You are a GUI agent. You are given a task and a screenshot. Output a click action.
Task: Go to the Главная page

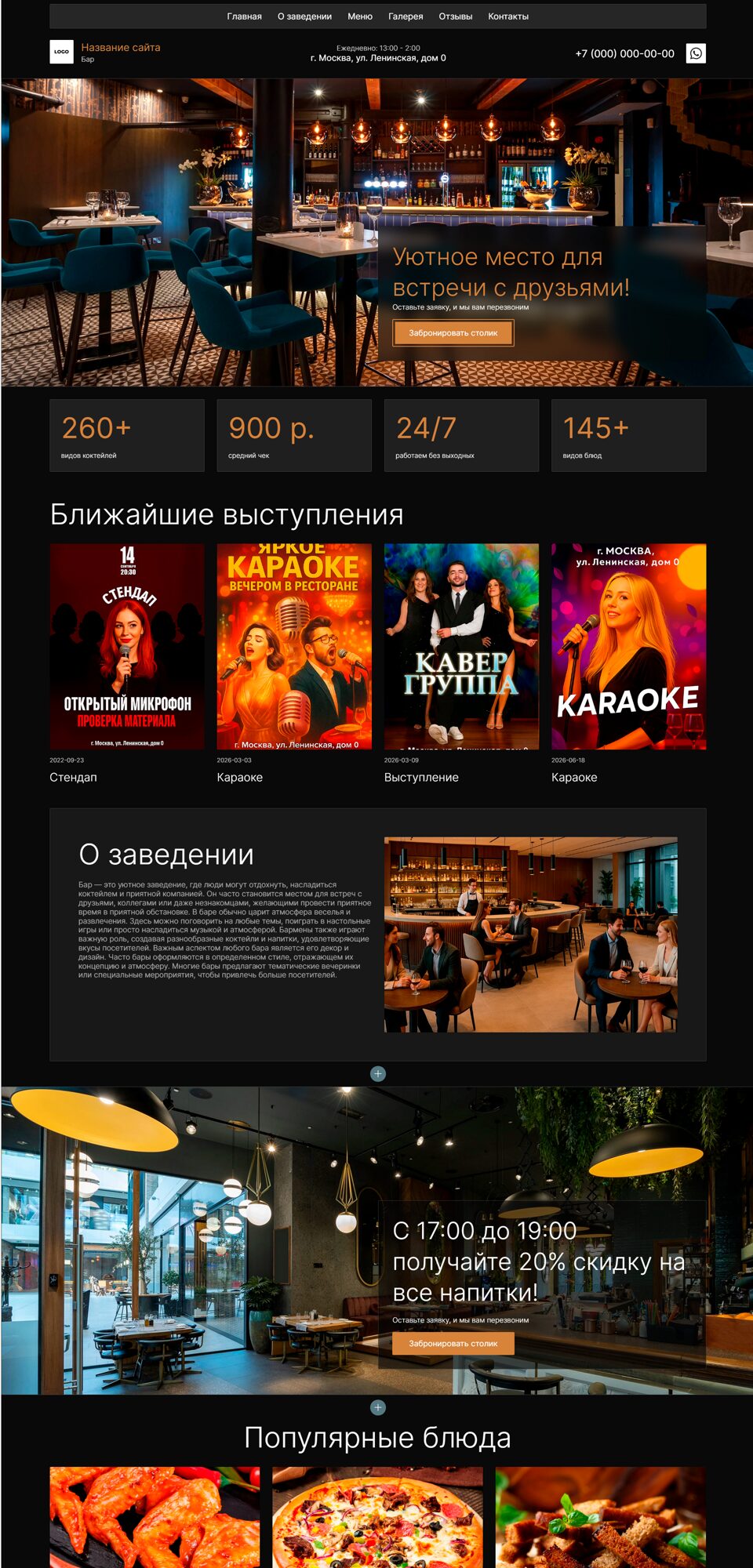click(244, 16)
